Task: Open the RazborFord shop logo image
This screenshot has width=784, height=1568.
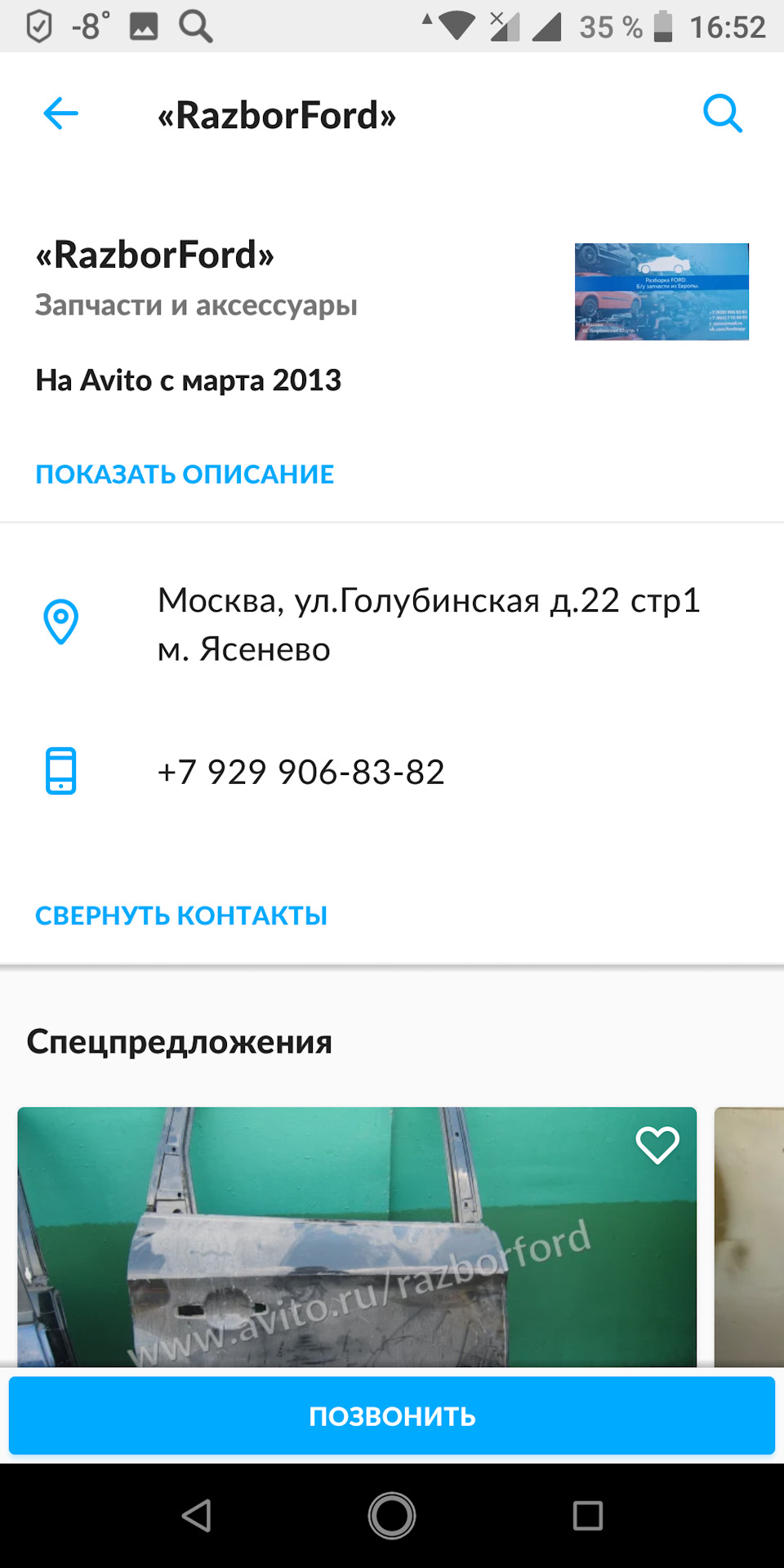Action: point(661,292)
